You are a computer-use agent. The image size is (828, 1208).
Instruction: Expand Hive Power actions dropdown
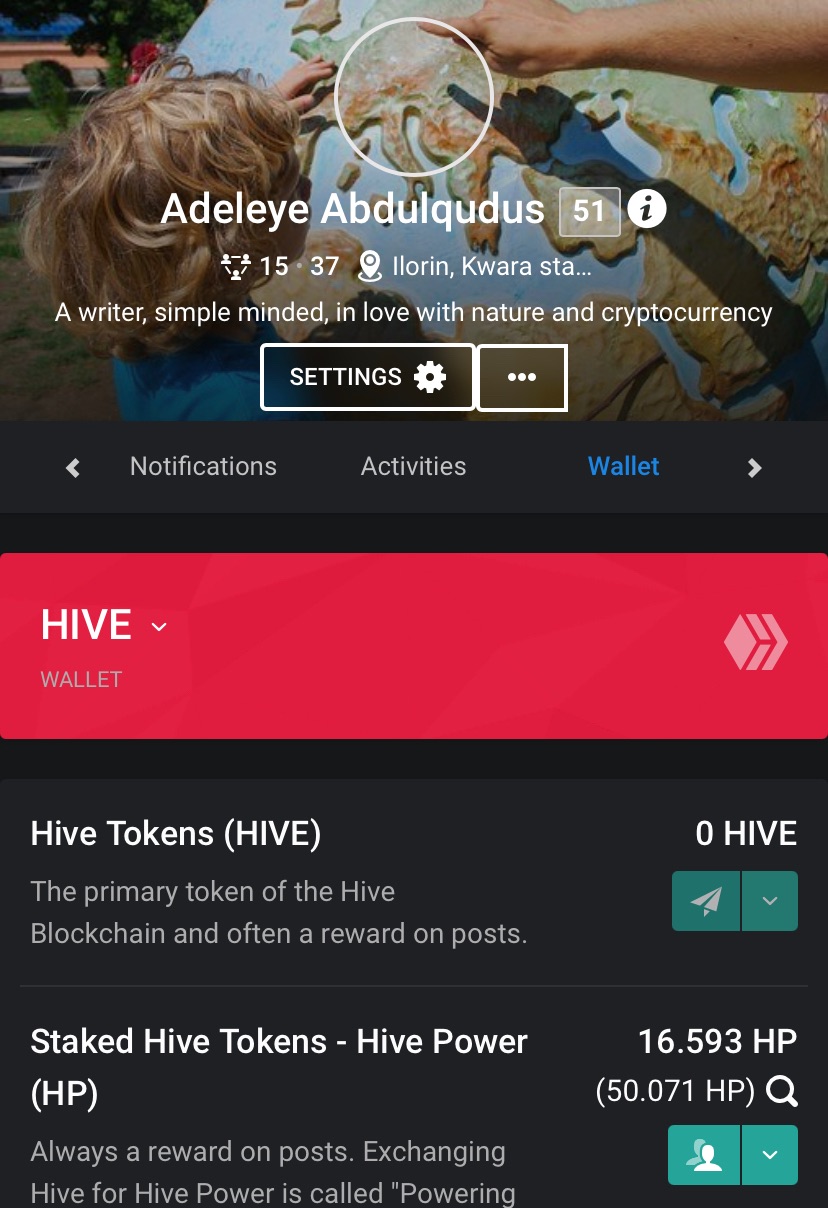tap(770, 1155)
